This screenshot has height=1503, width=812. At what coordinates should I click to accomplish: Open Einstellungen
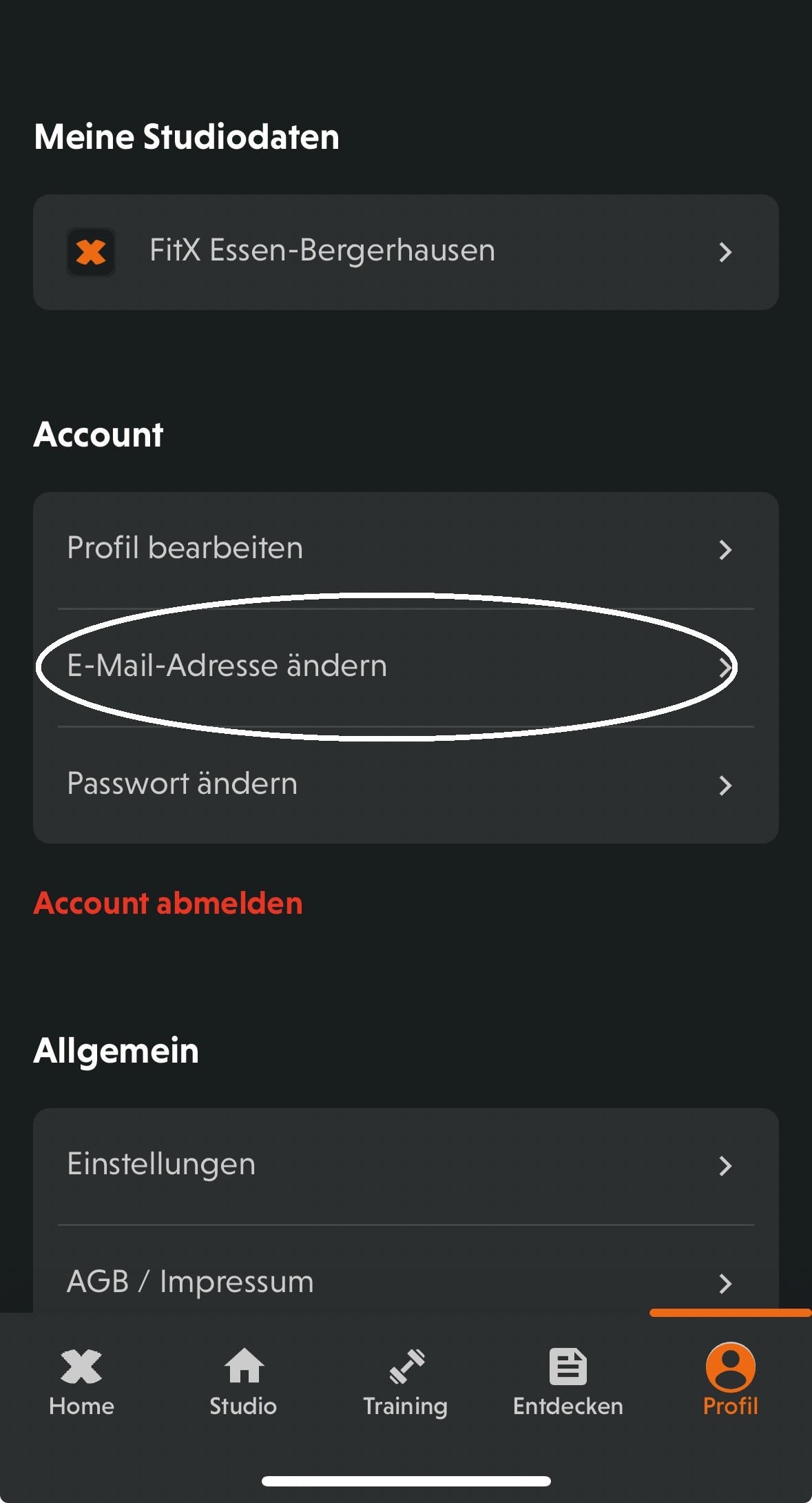pos(406,1165)
